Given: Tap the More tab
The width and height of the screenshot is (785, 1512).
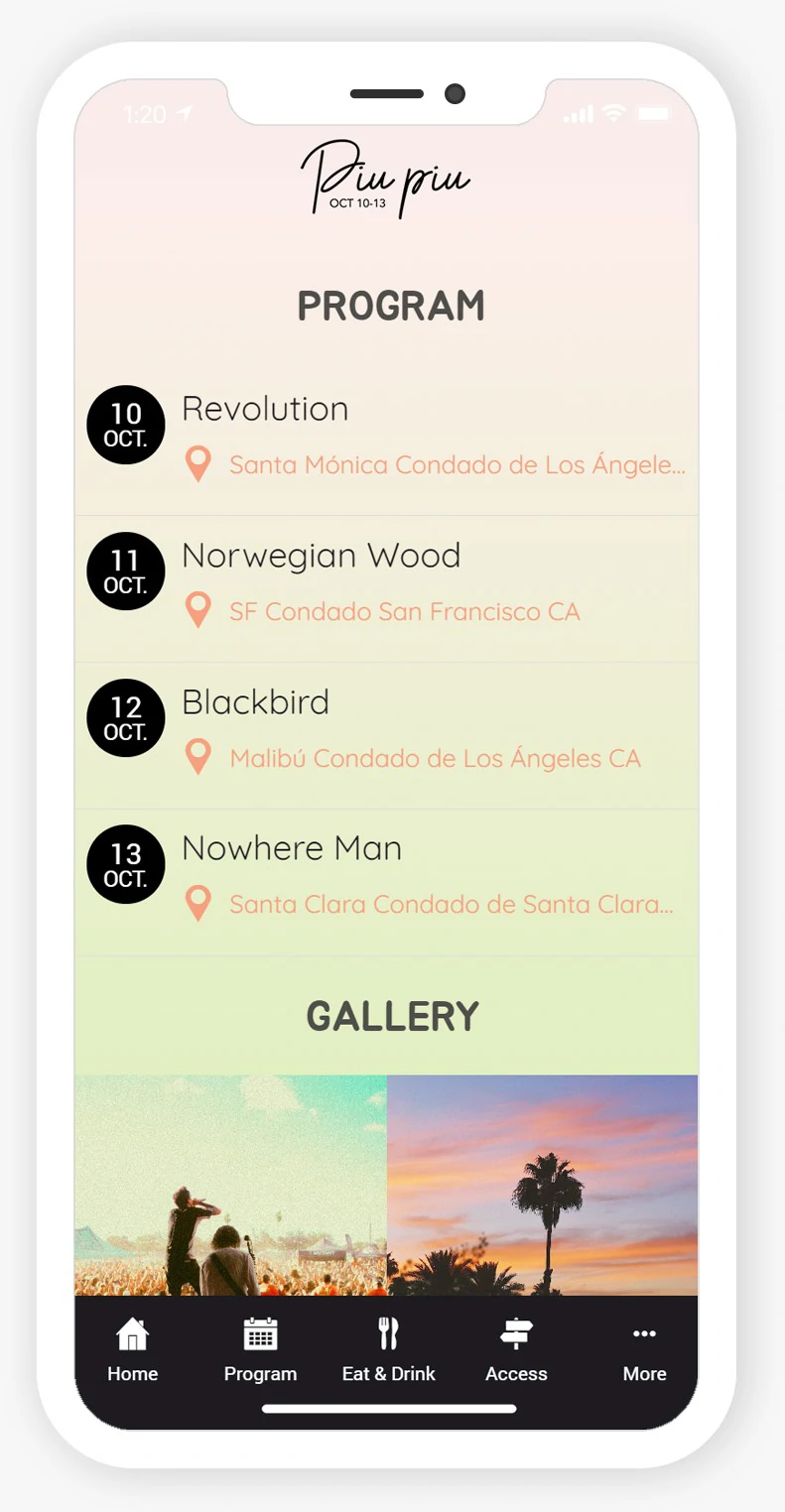Looking at the screenshot, I should (x=644, y=1350).
